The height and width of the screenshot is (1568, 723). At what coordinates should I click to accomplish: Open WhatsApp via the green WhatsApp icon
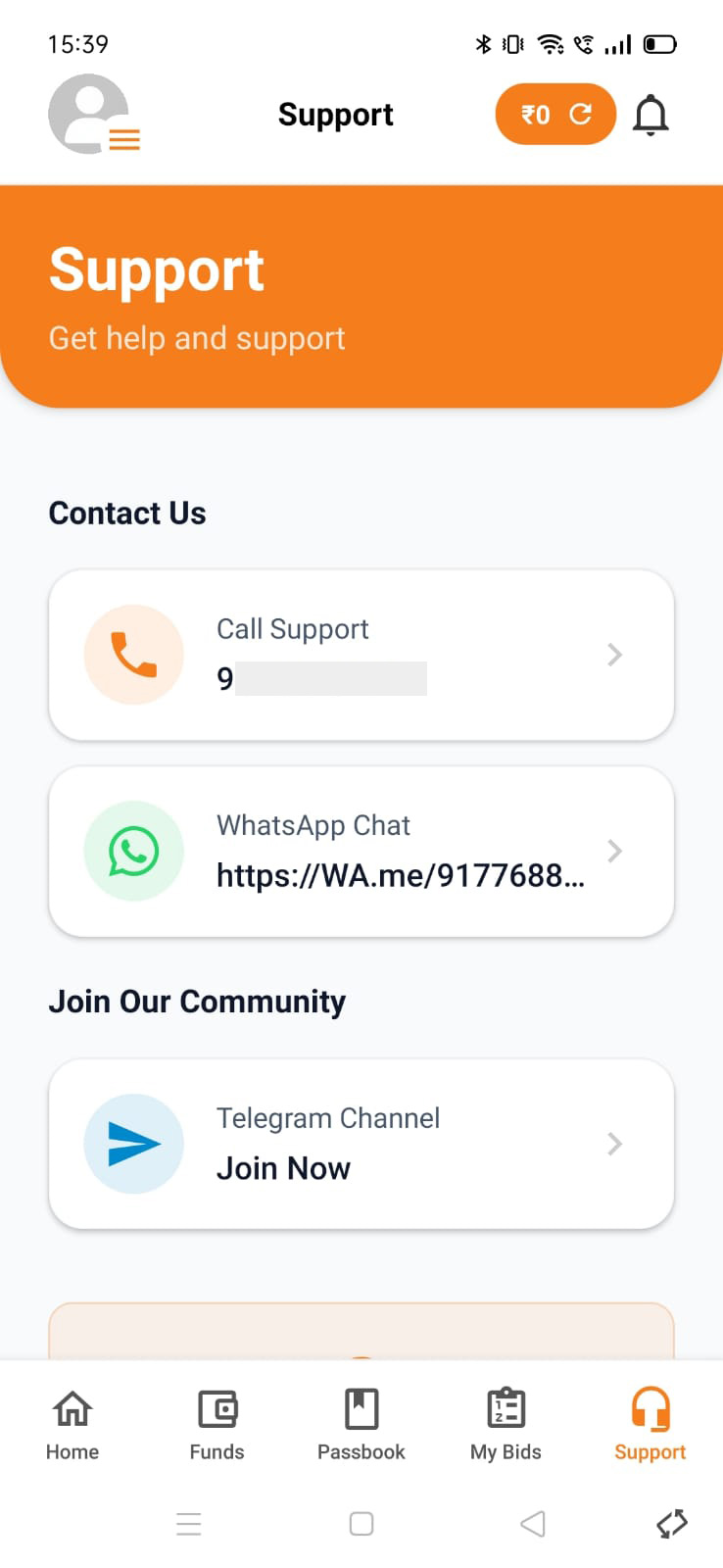pos(134,851)
